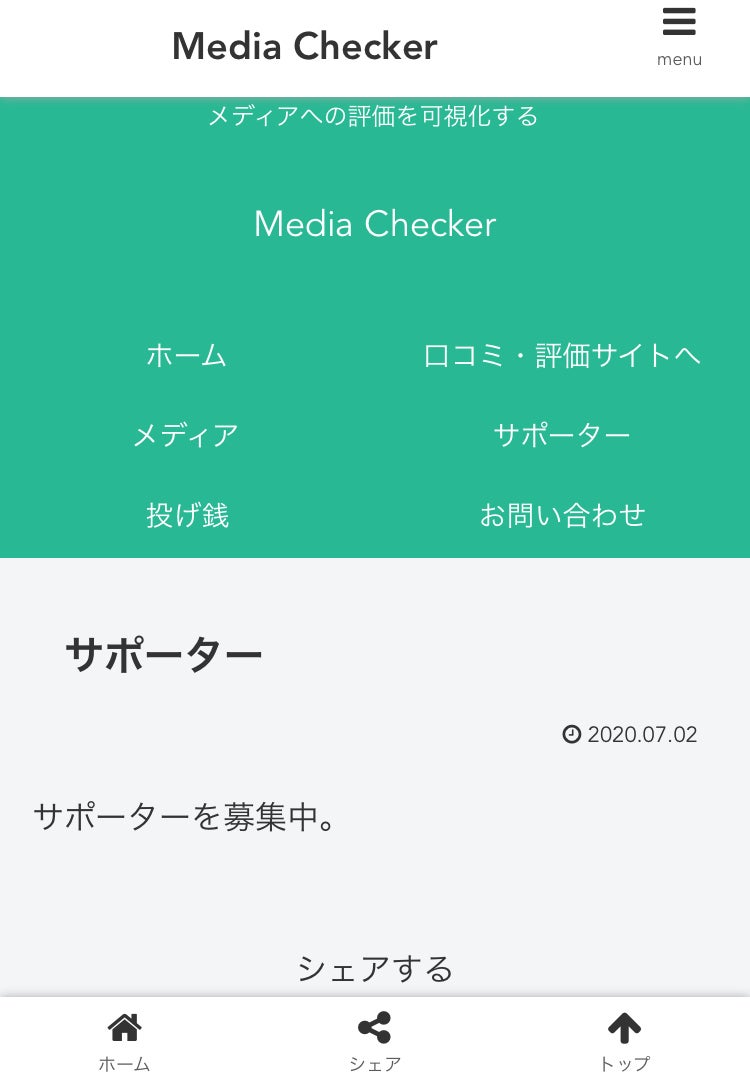Screen dimensions: 750x1083
Task: Open the メディア page
Action: coord(187,435)
